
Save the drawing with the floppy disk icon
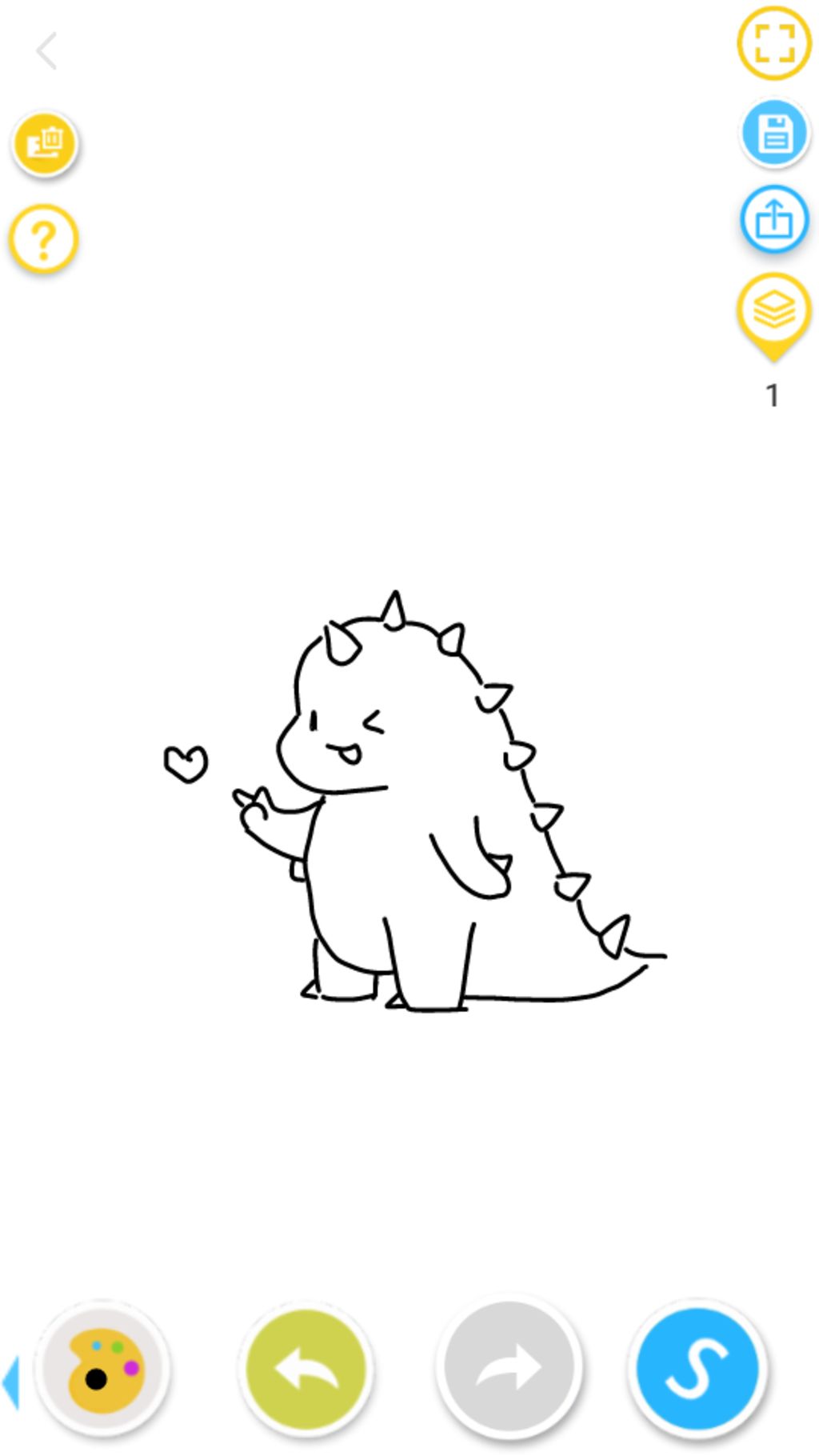pyautogui.click(x=773, y=134)
